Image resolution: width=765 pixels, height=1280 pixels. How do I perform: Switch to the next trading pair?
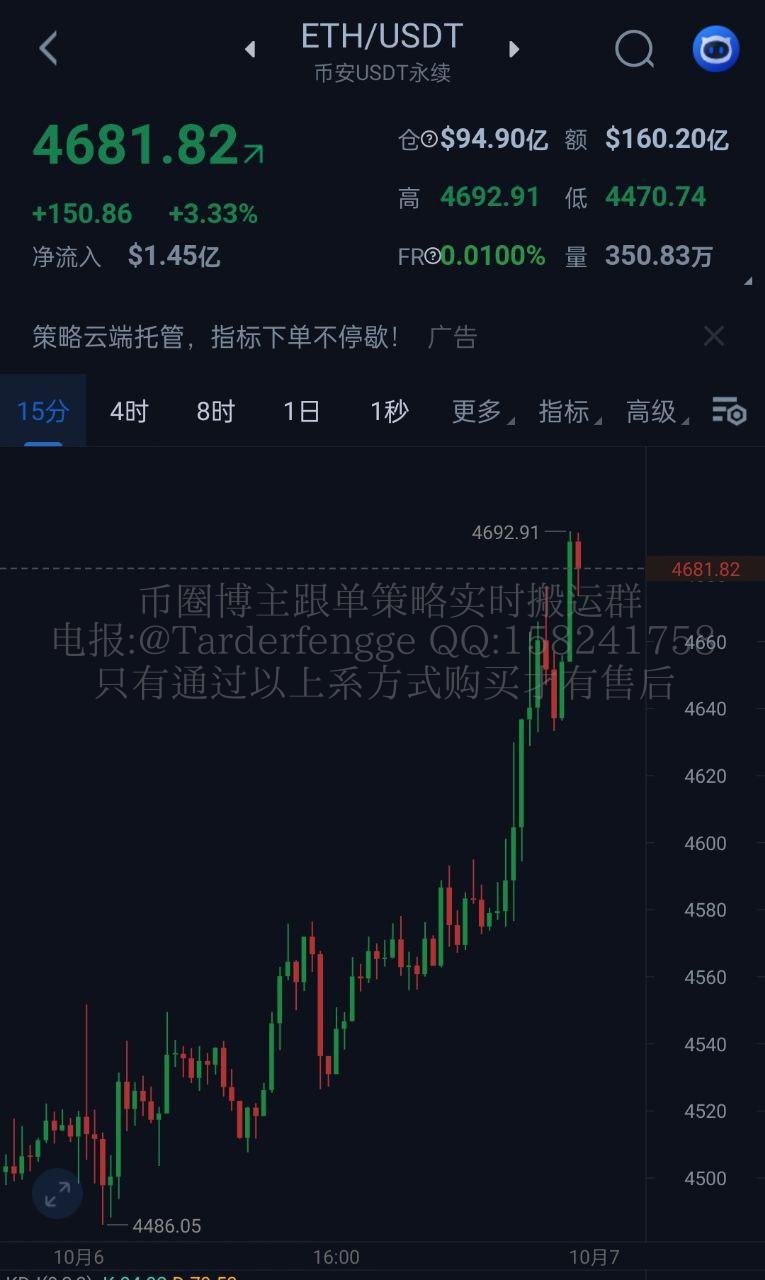(x=514, y=49)
